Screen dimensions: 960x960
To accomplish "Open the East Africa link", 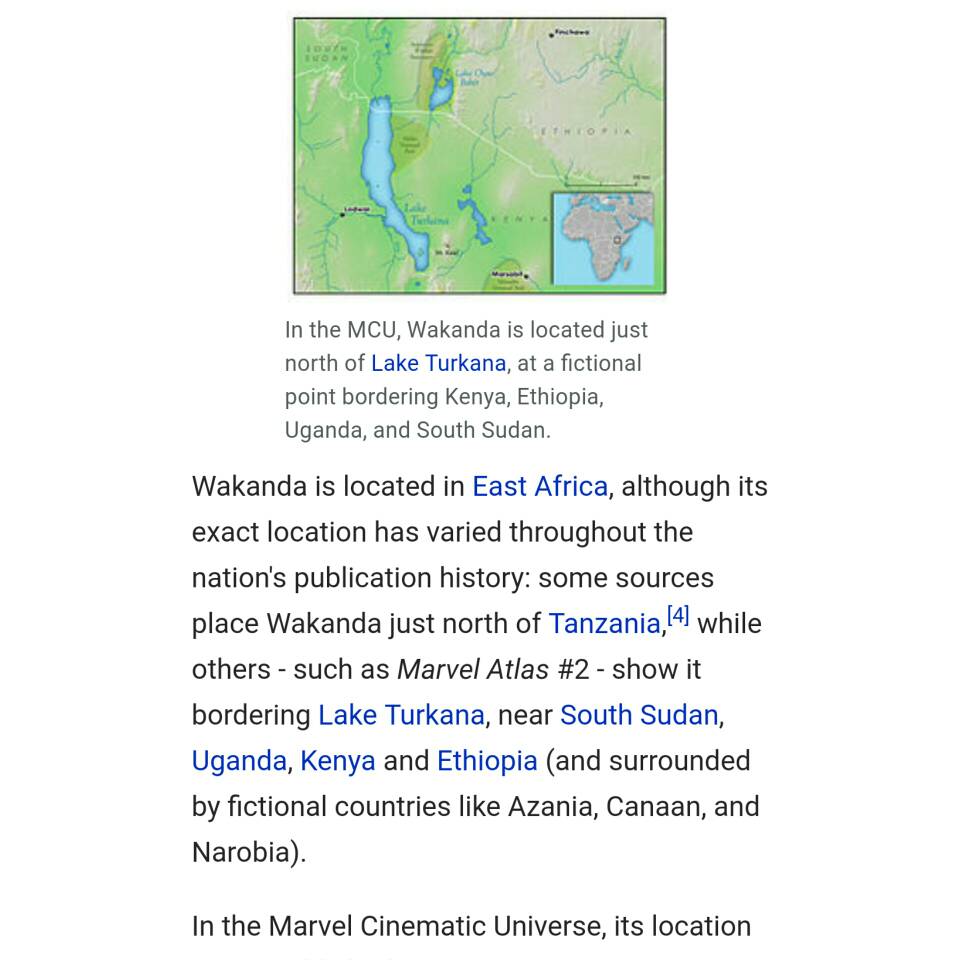I will [539, 487].
